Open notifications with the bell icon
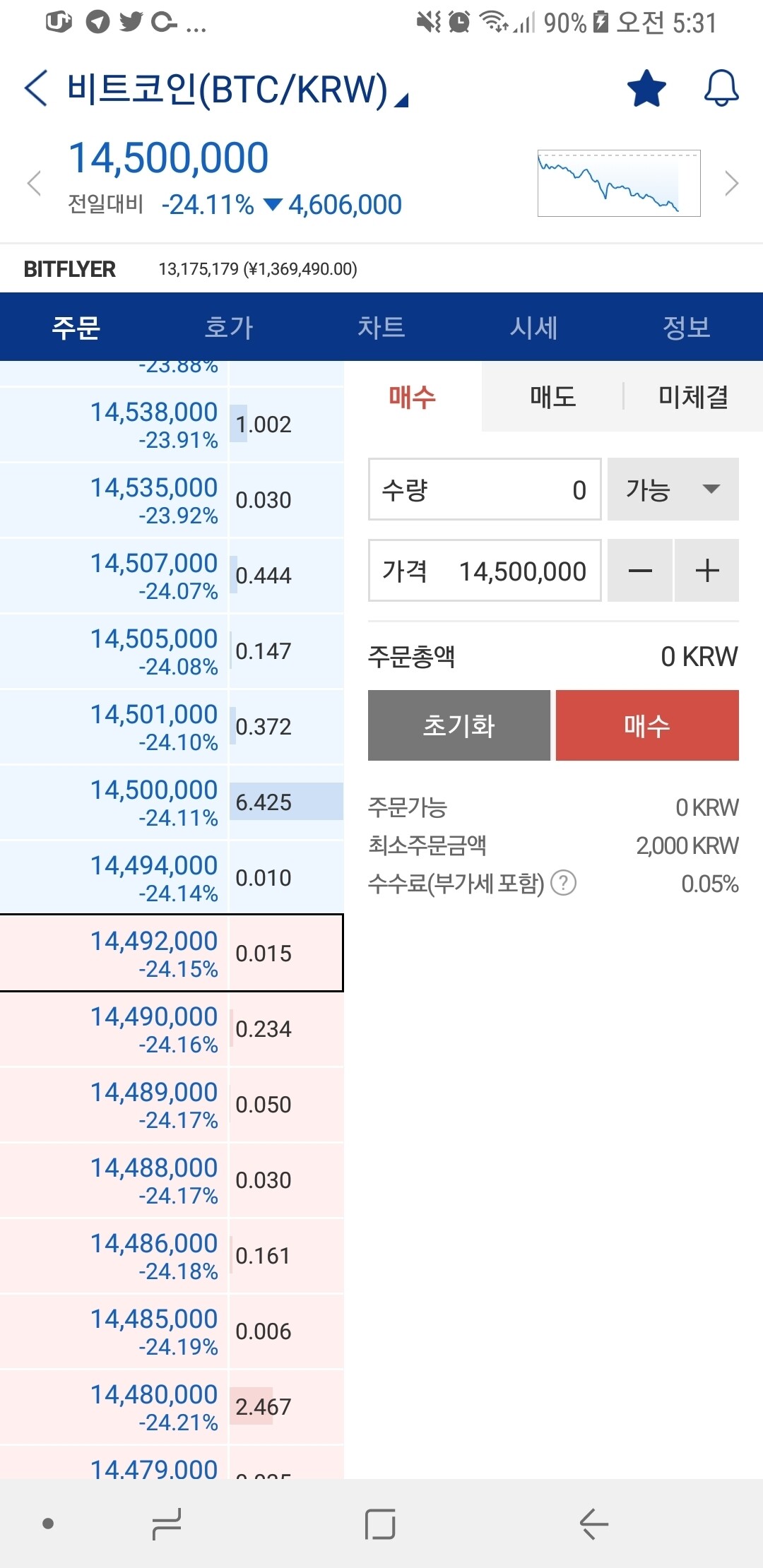Viewport: 763px width, 1568px height. [x=719, y=88]
